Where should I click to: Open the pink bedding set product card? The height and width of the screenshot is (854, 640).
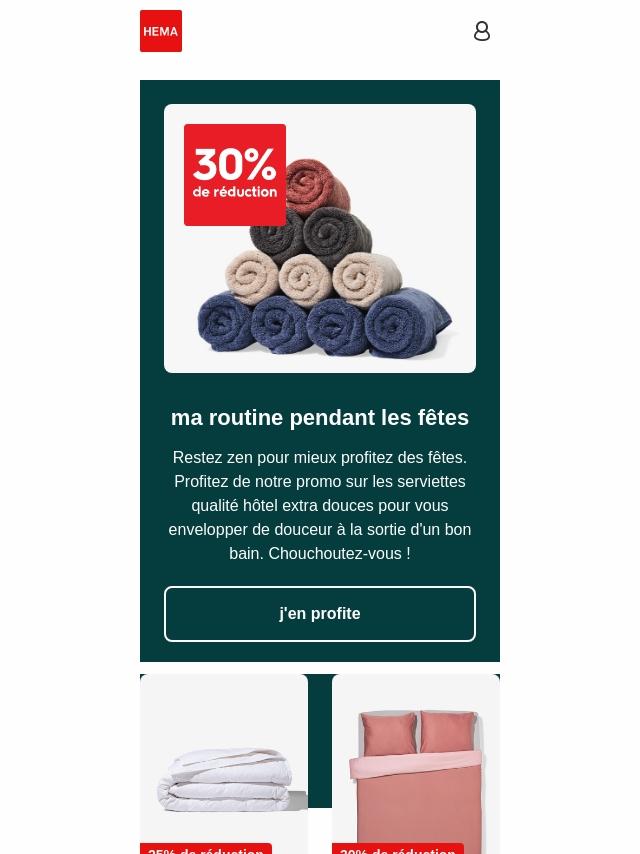pos(416,765)
